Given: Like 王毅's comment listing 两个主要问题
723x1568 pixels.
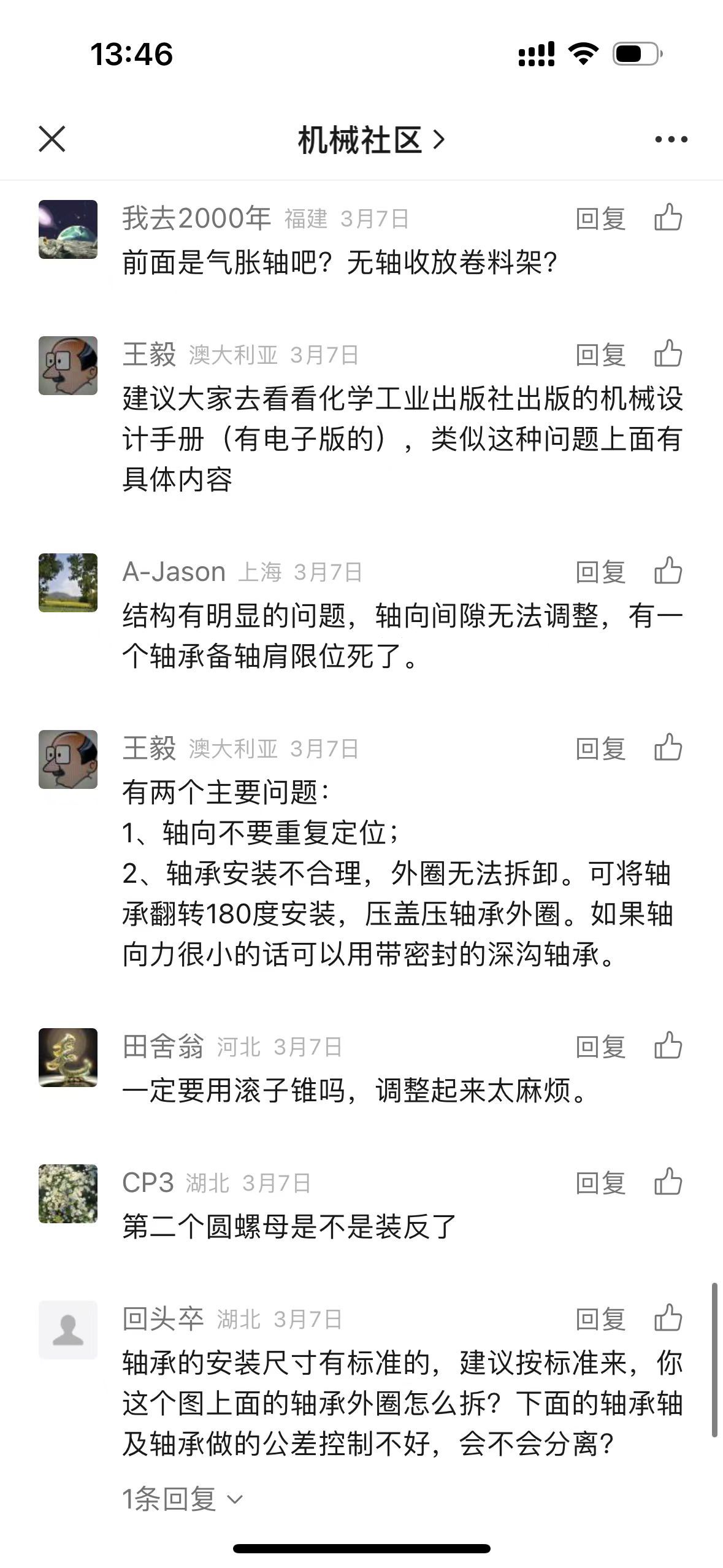Looking at the screenshot, I should point(668,748).
